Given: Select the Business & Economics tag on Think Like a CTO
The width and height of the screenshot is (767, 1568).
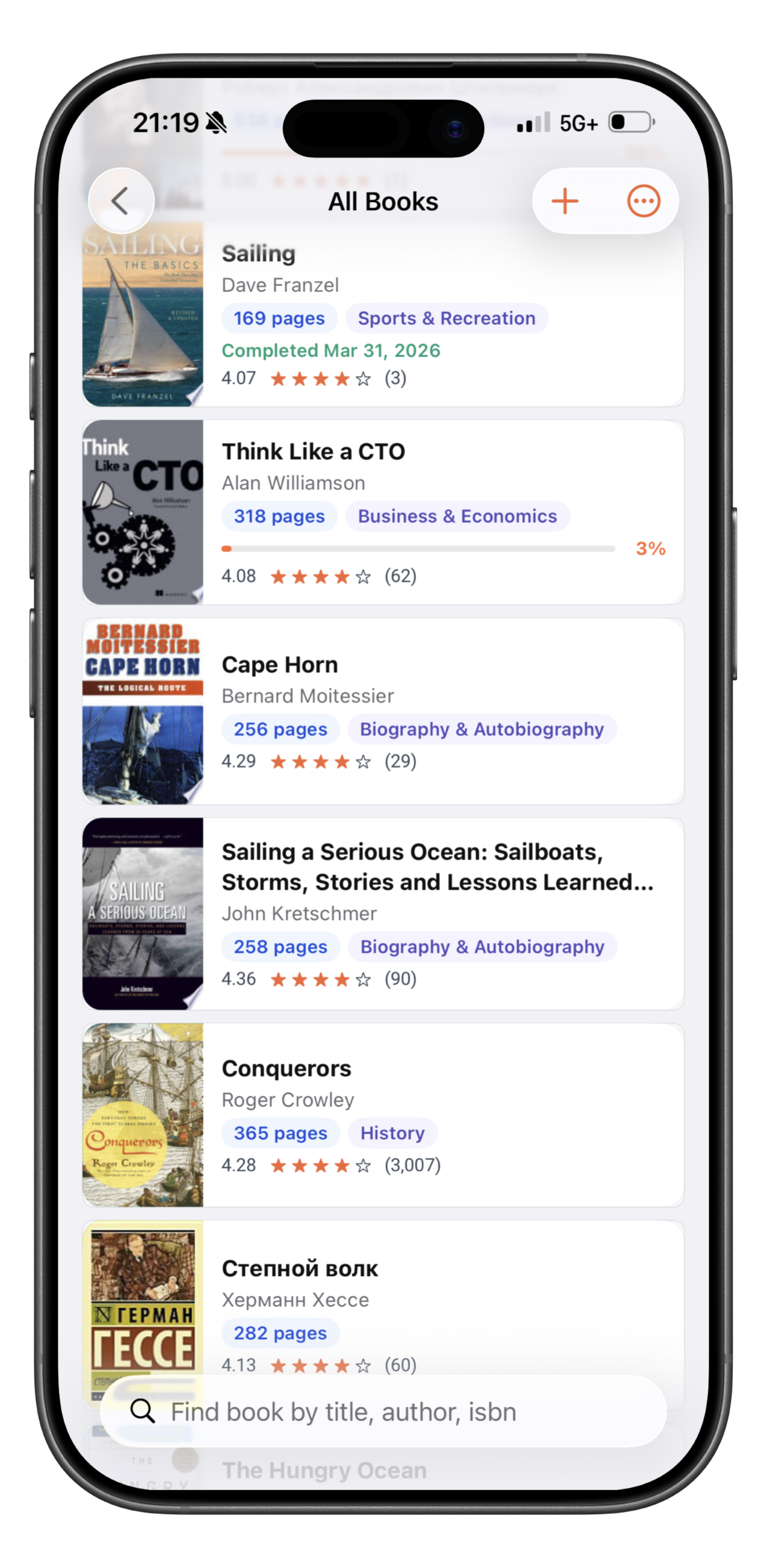Looking at the screenshot, I should tap(457, 516).
